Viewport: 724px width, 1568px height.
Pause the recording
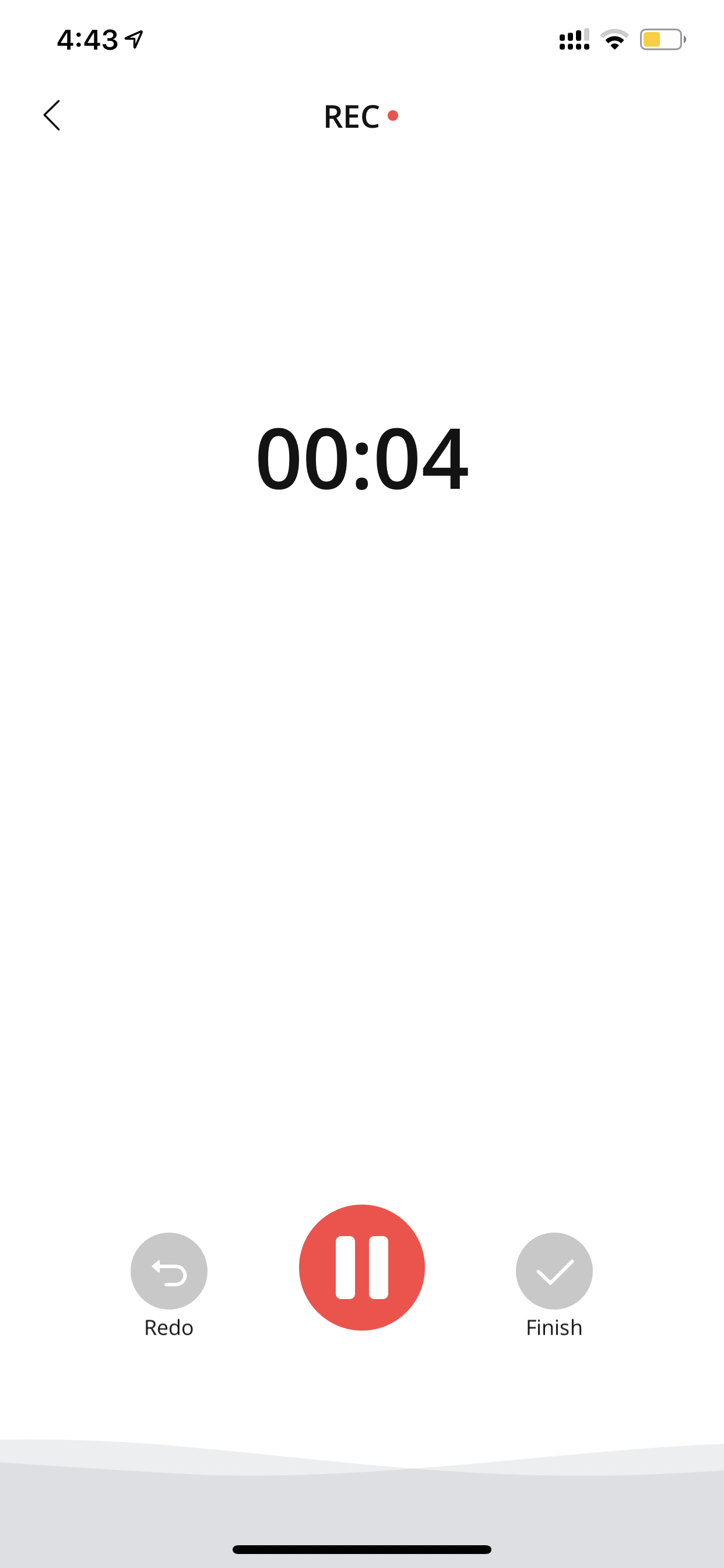pyautogui.click(x=361, y=1268)
